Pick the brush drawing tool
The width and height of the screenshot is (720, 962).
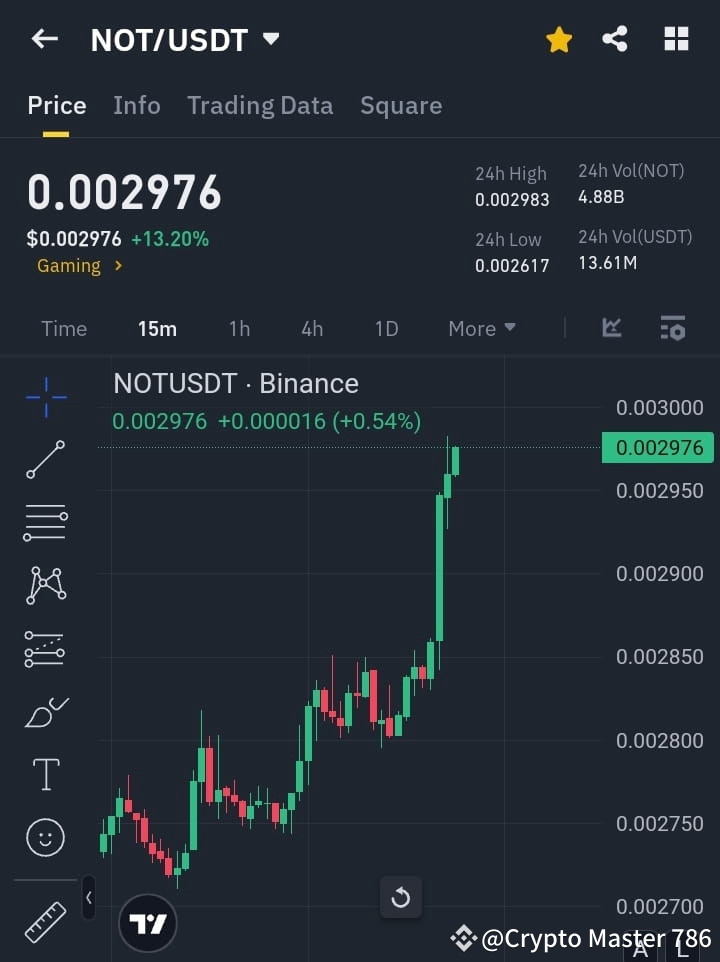tap(45, 711)
